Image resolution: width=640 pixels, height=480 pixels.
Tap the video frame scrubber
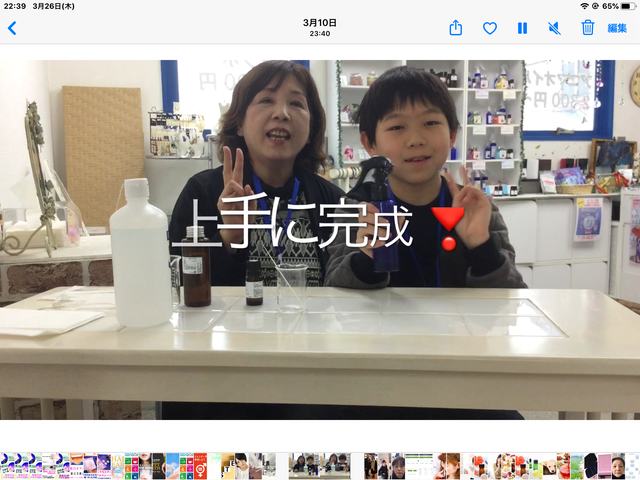[320, 465]
